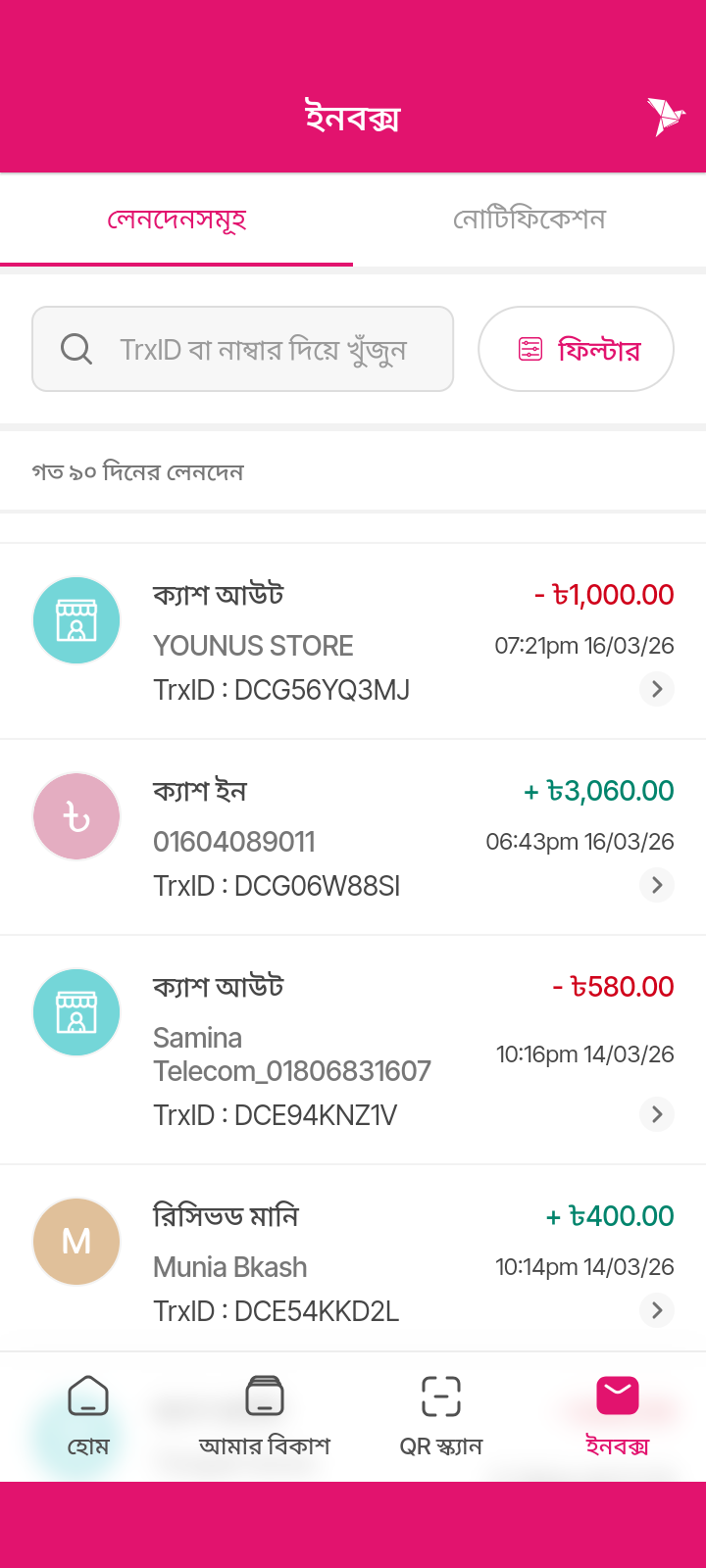Select the লেনদেনসমূহ tab
Image resolution: width=706 pixels, height=1568 pixels.
tap(178, 219)
